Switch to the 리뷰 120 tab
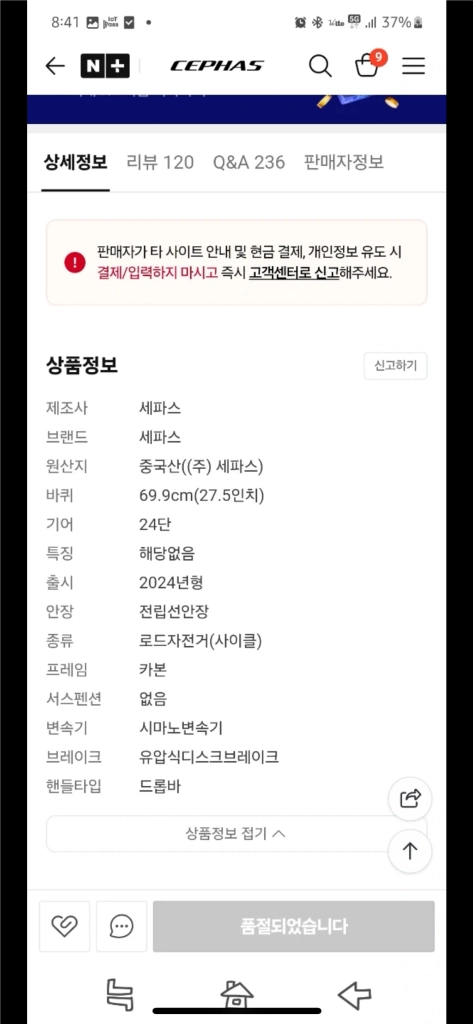This screenshot has width=473, height=1024. point(160,162)
